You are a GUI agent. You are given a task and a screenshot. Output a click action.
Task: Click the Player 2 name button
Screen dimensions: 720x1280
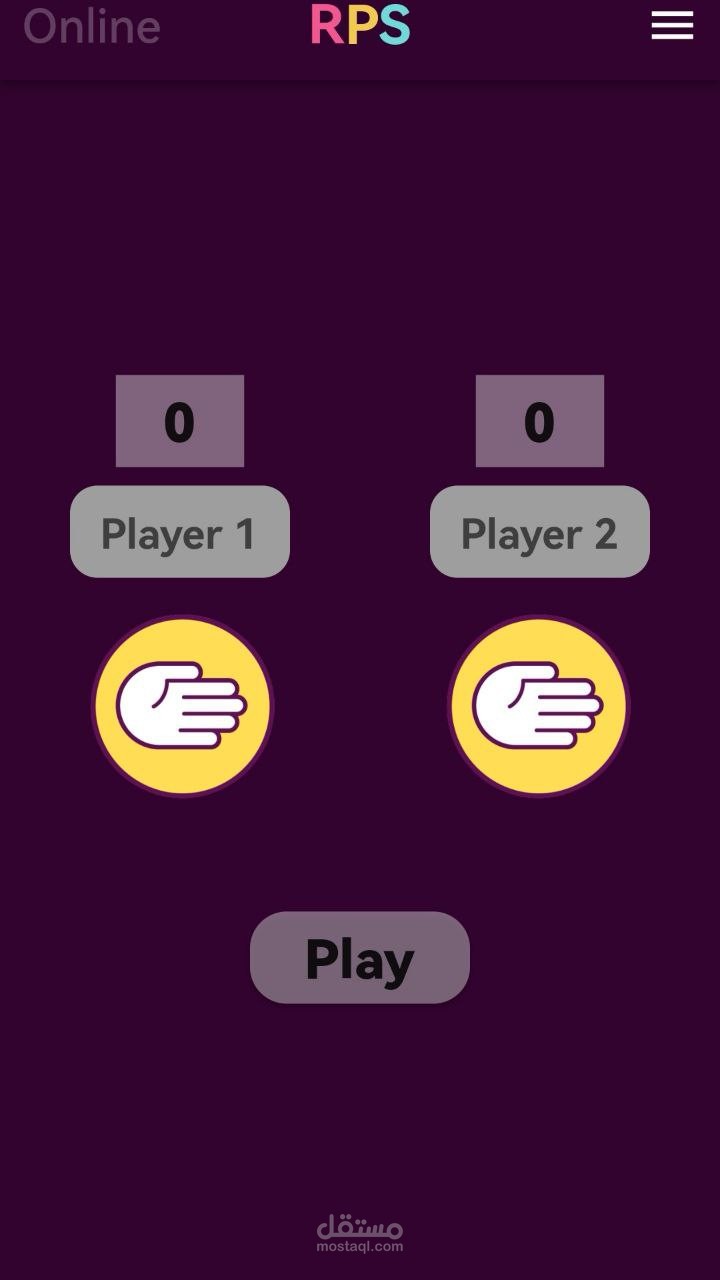[539, 532]
